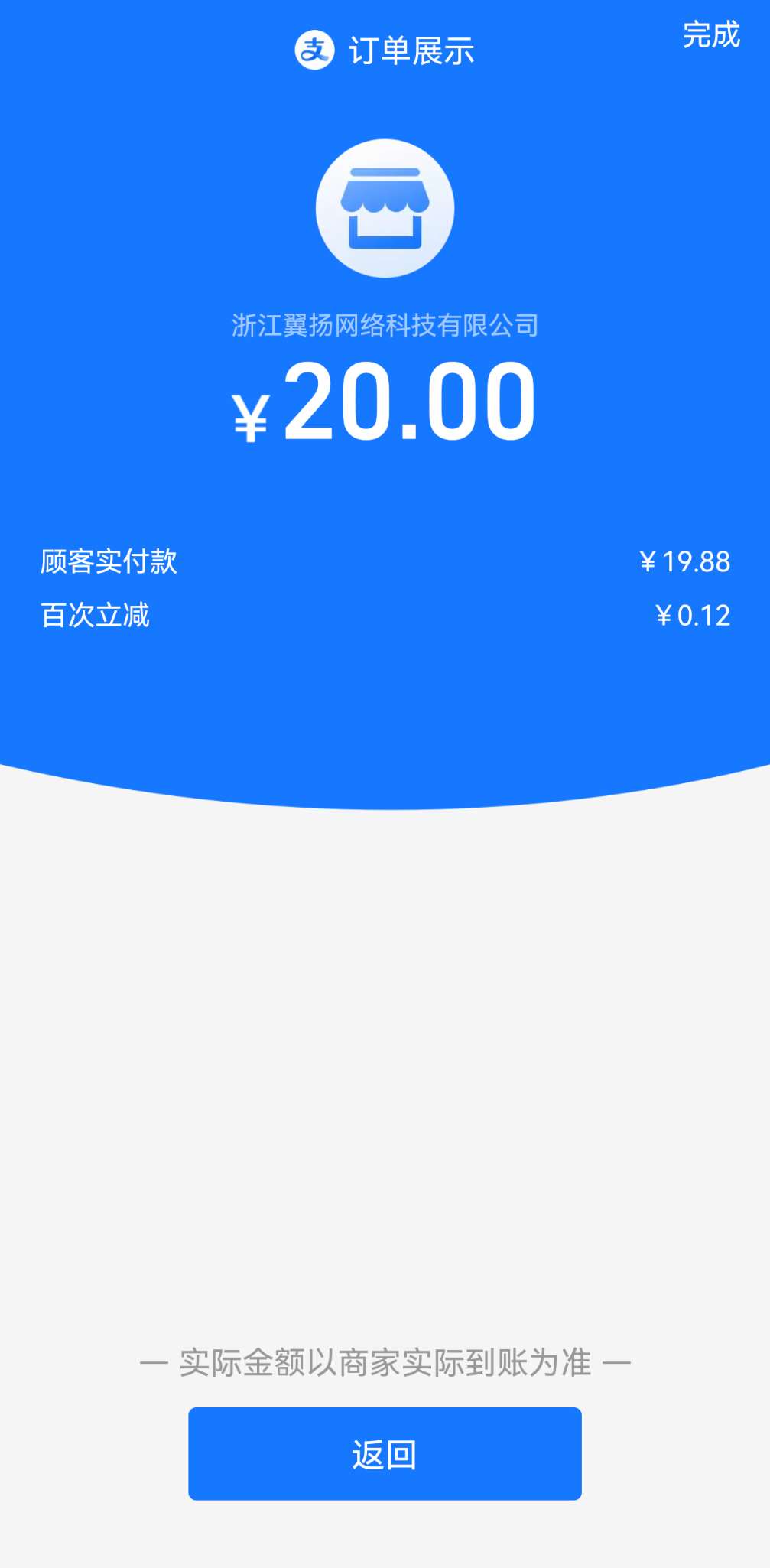
Task: Tap 完成 to finish
Action: click(x=711, y=35)
